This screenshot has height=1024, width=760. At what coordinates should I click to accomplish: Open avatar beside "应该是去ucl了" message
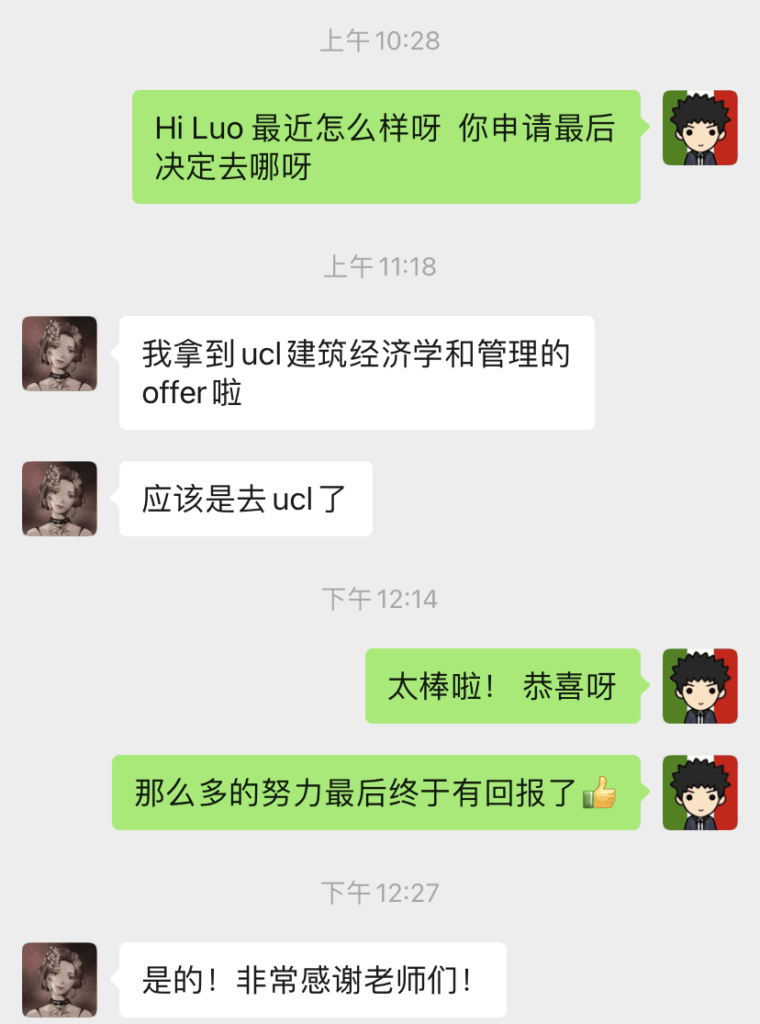[60, 498]
